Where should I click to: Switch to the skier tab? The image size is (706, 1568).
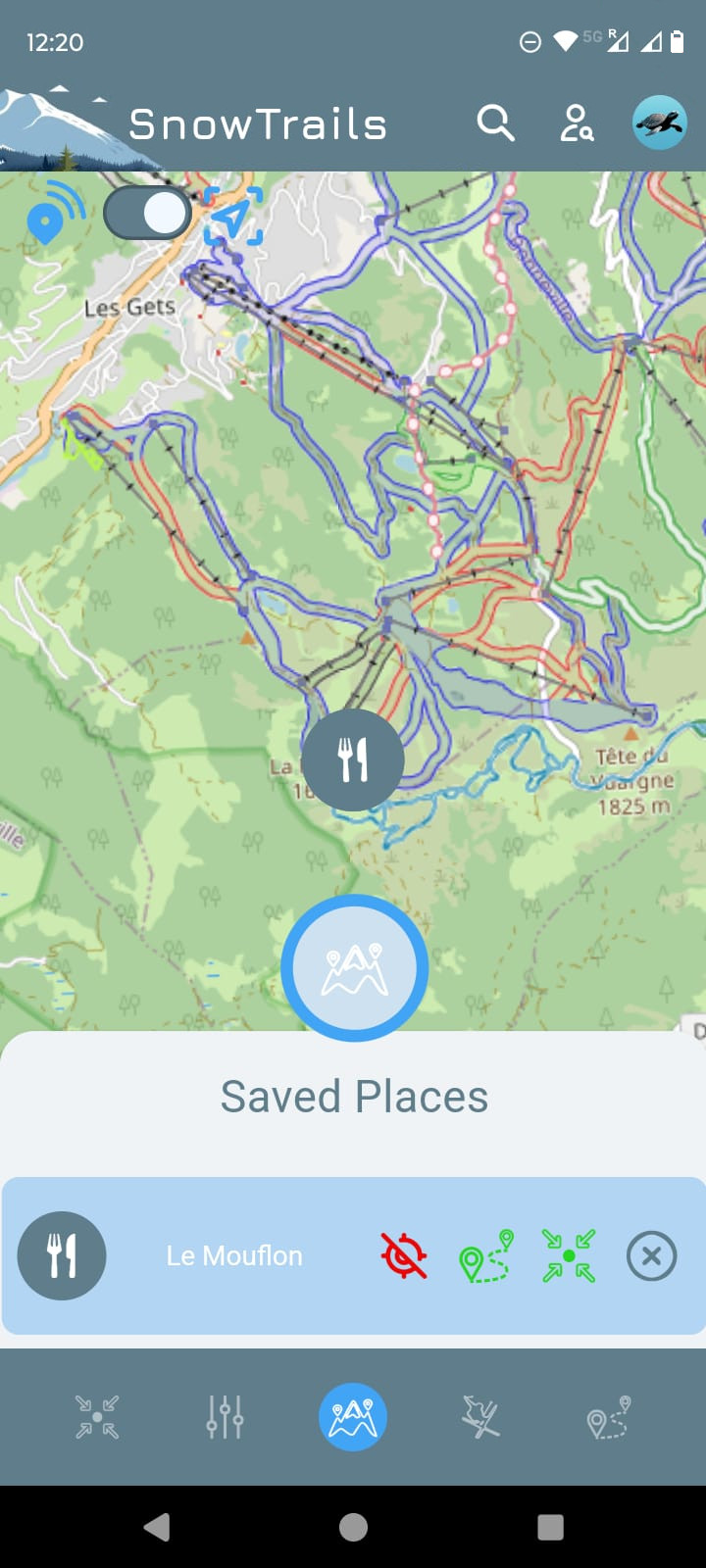tap(480, 1417)
